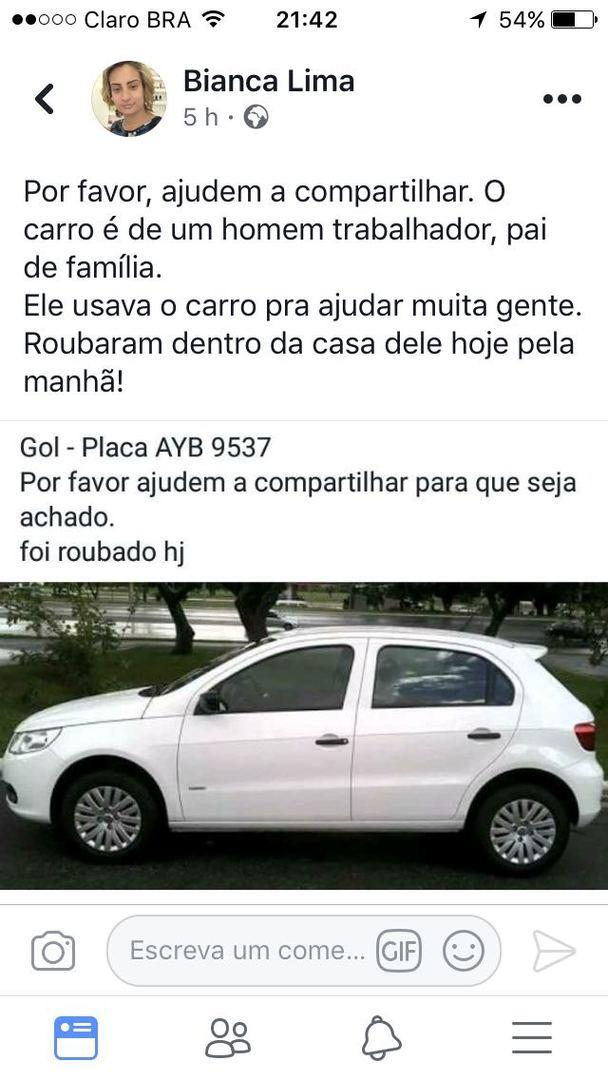
Task: Switch to the News Feed tab
Action: coord(76,1038)
